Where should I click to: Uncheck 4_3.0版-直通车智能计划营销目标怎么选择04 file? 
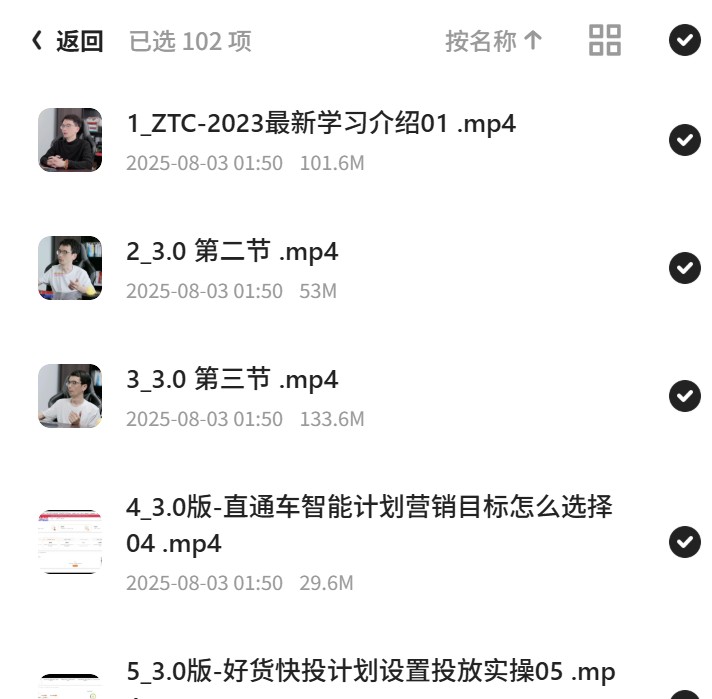pyautogui.click(x=684, y=542)
